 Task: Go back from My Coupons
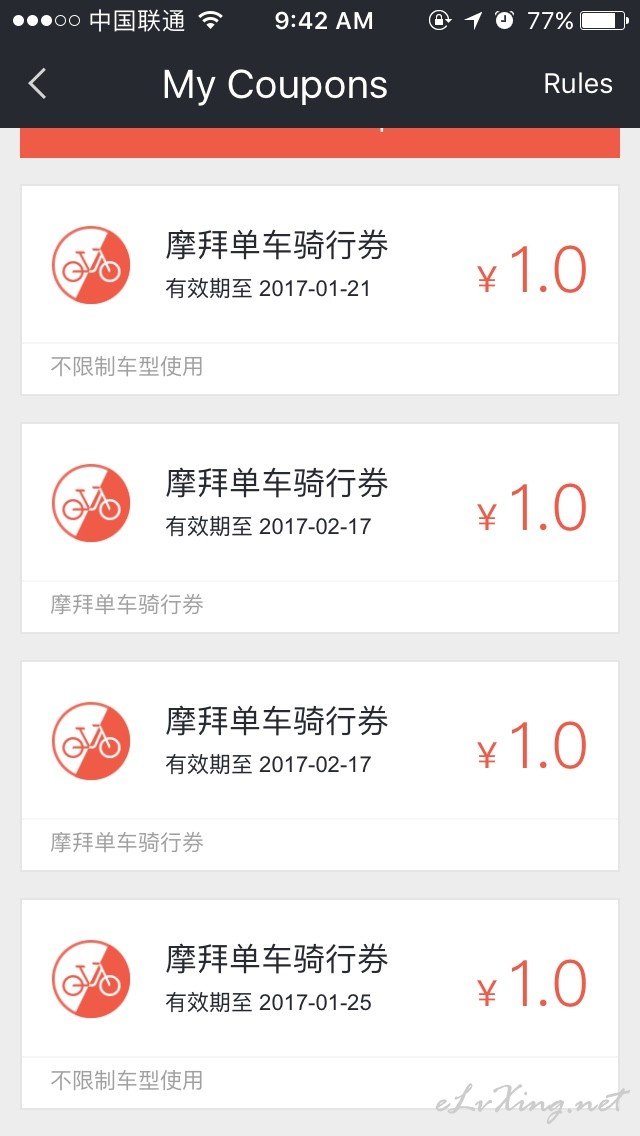click(37, 84)
